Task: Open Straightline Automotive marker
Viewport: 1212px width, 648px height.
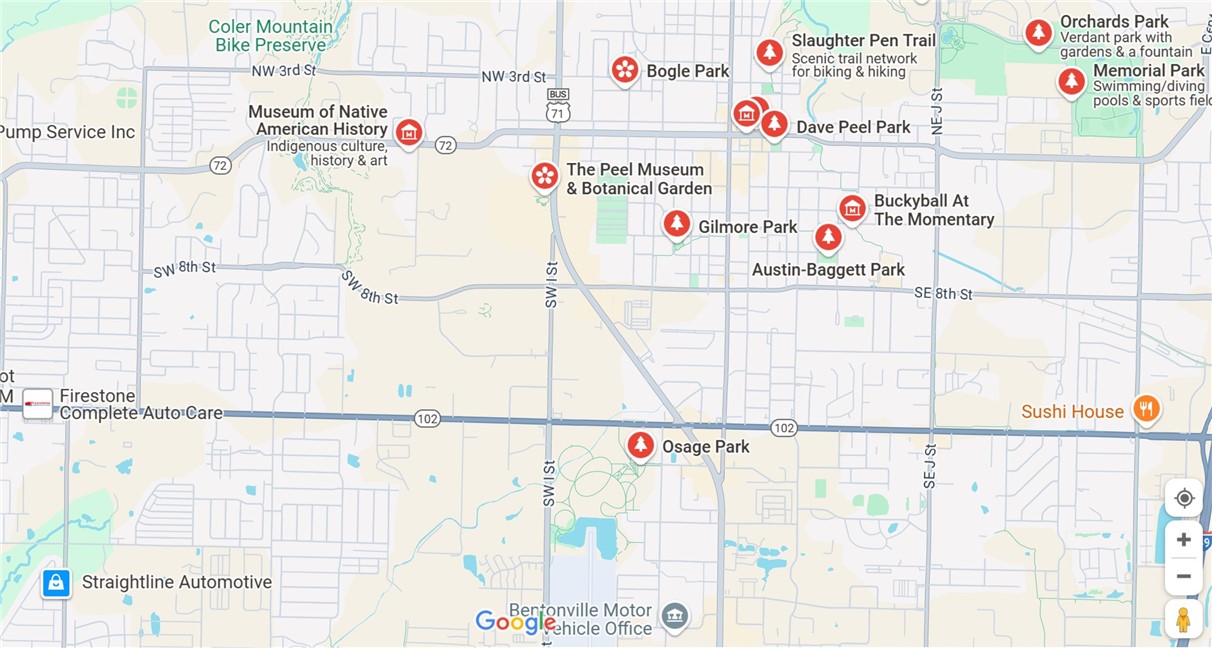Action: coord(57,583)
